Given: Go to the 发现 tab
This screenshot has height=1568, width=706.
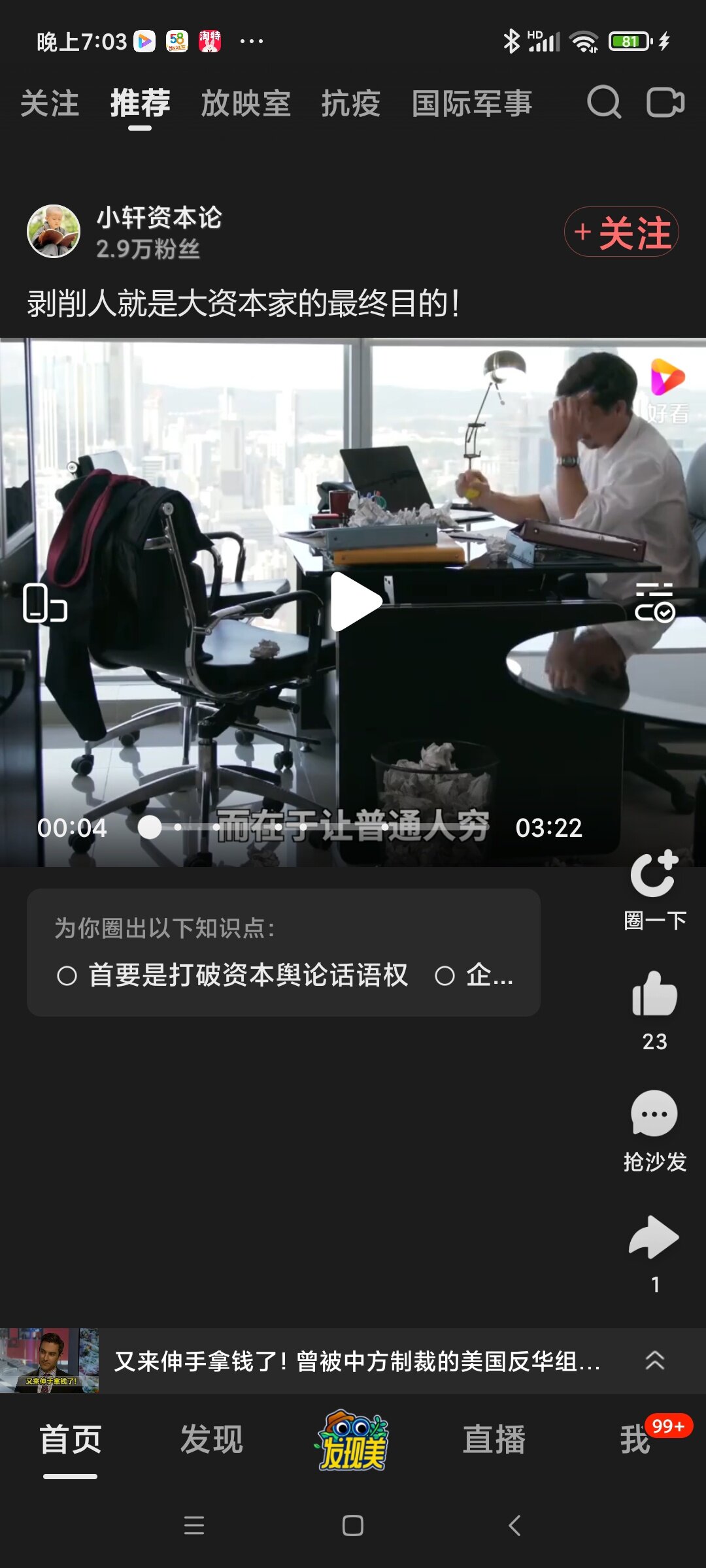Looking at the screenshot, I should 211,1439.
